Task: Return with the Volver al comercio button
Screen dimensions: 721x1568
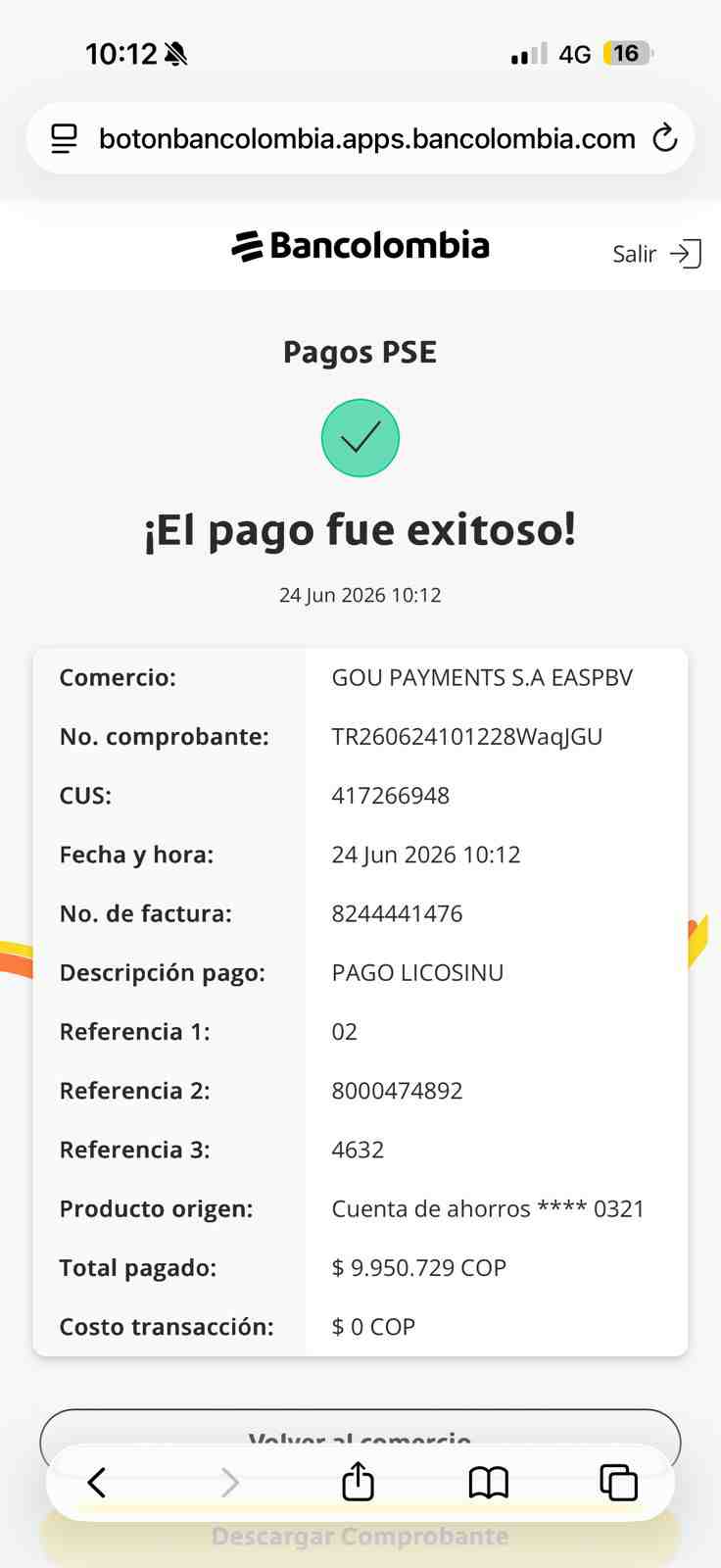Action: click(360, 1429)
